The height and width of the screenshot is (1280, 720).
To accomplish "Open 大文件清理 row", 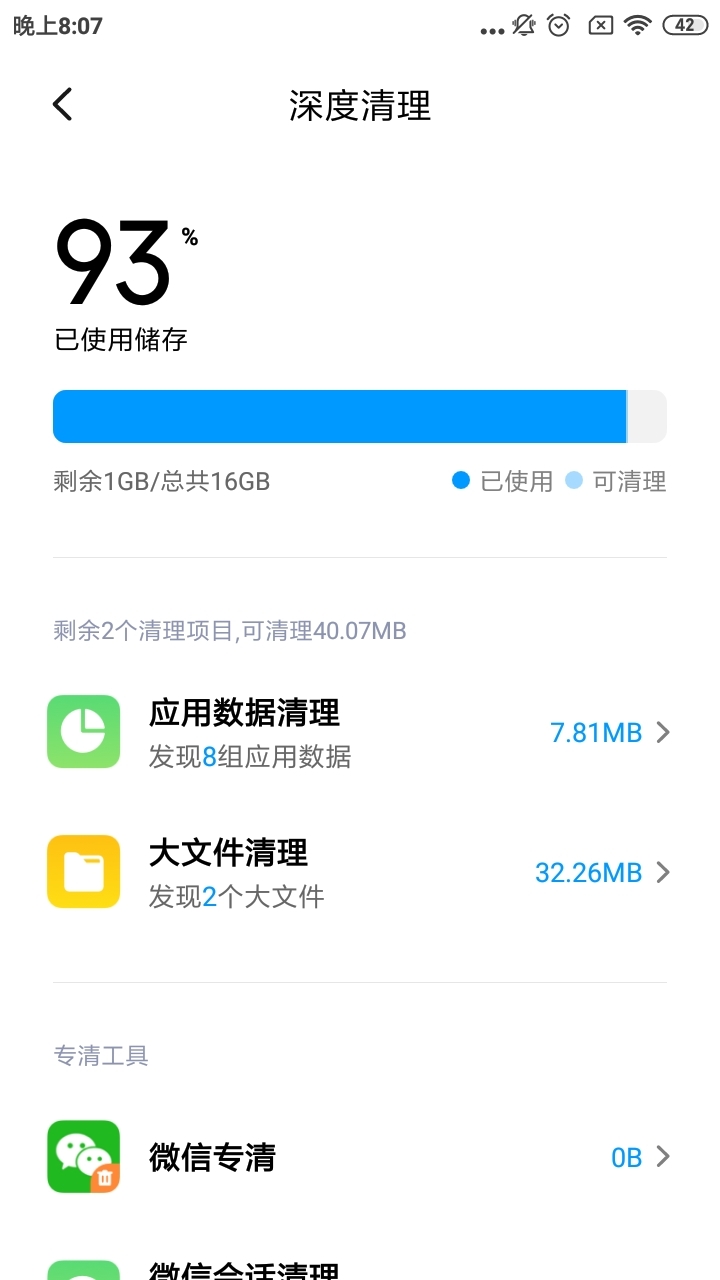I will [x=360, y=872].
